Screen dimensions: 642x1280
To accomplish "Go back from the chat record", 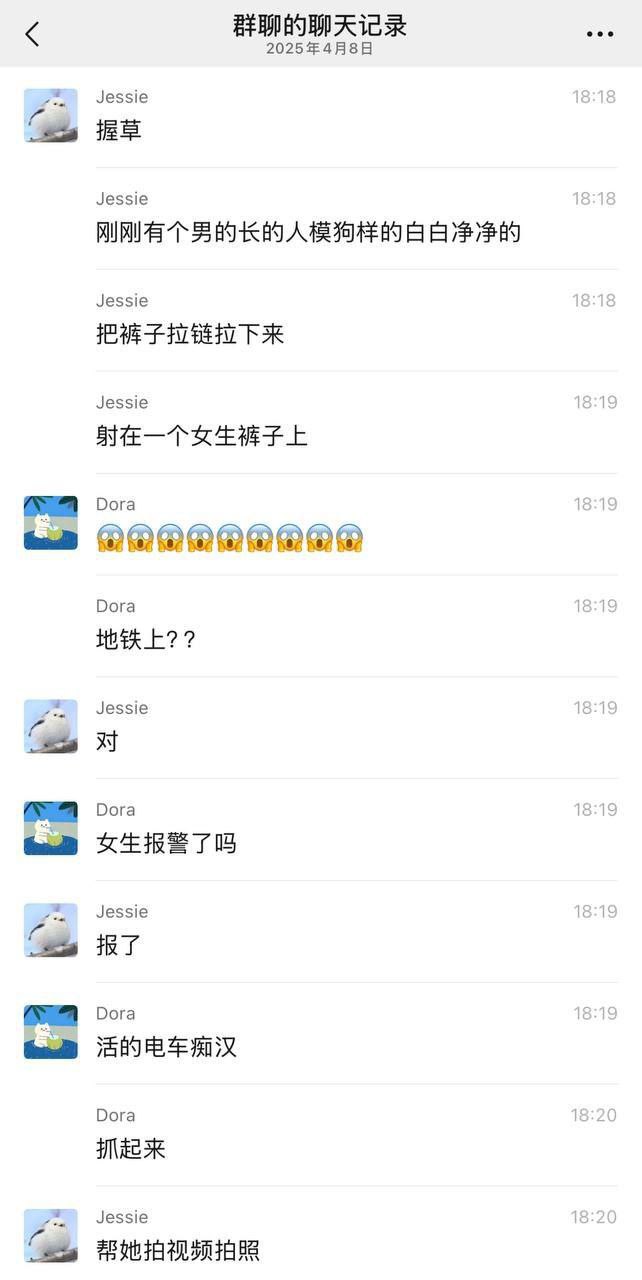I will pyautogui.click(x=32, y=34).
